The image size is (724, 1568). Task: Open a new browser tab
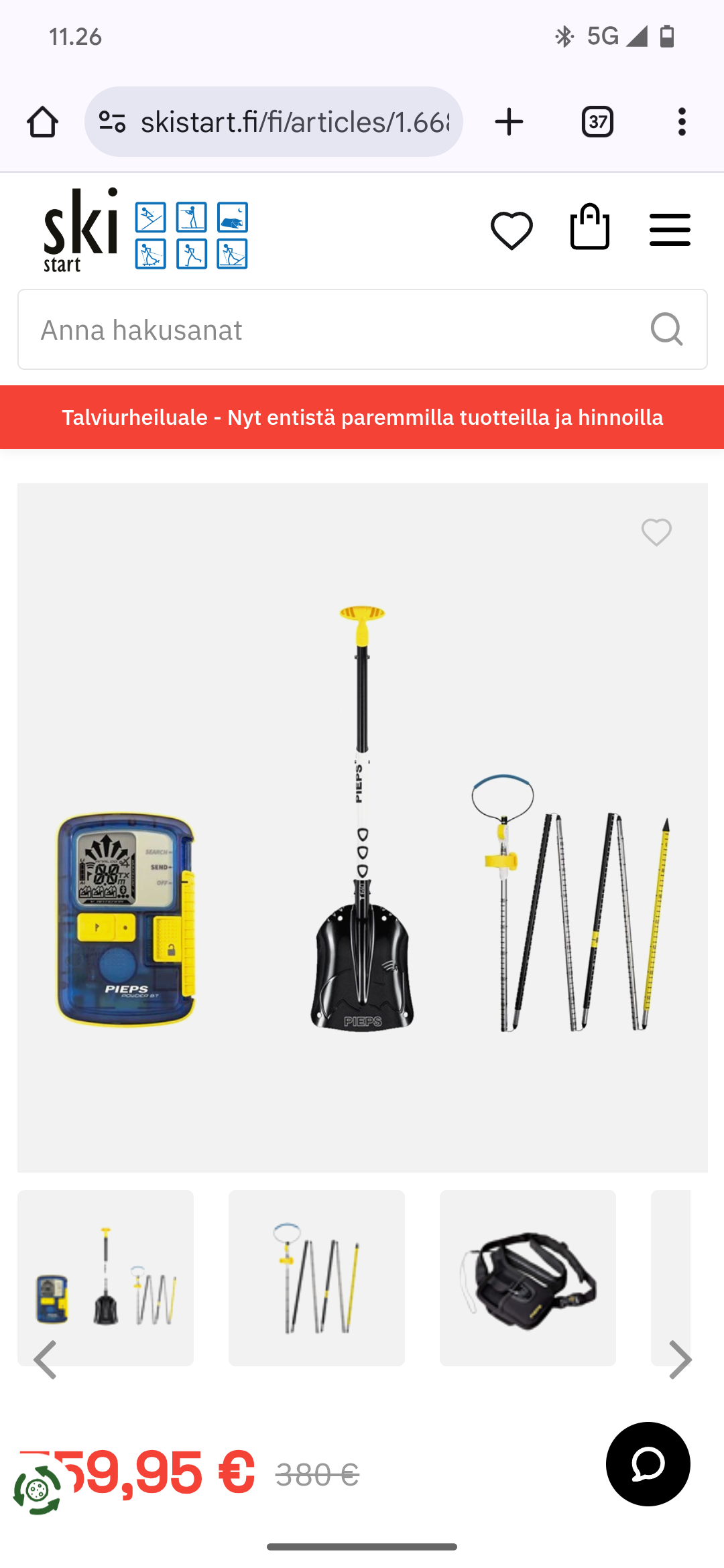509,122
